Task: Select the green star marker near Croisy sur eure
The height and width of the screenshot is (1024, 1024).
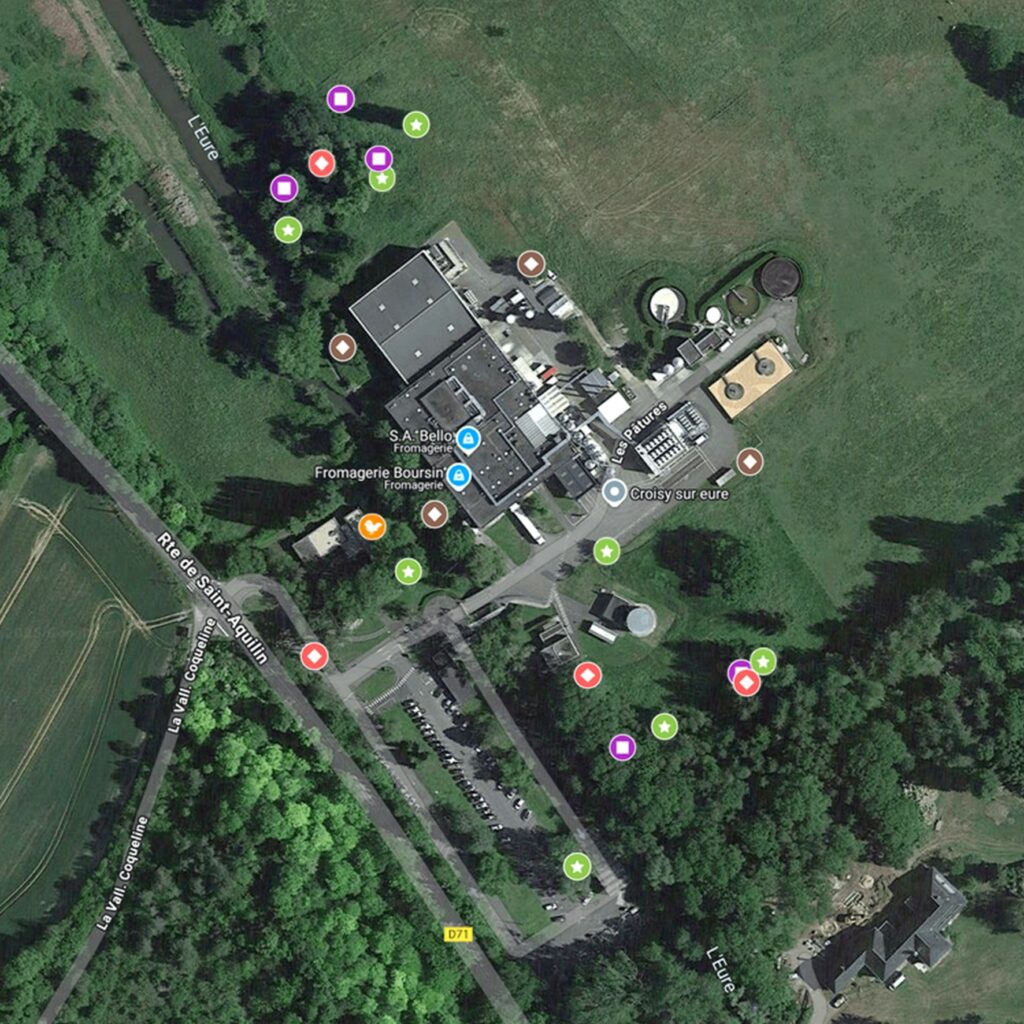Action: pos(606,551)
